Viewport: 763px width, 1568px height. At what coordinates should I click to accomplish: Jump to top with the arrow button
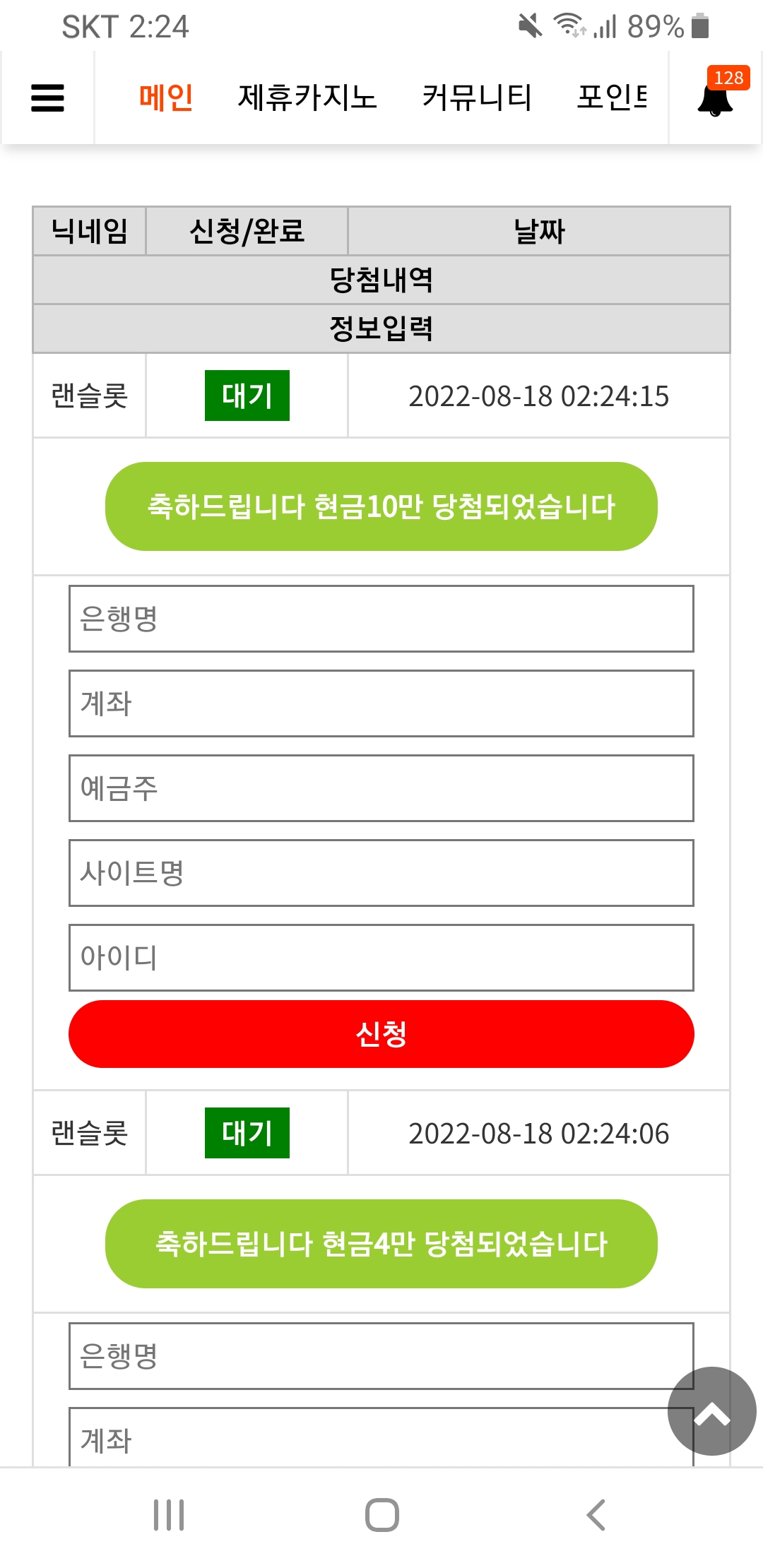click(x=712, y=1411)
